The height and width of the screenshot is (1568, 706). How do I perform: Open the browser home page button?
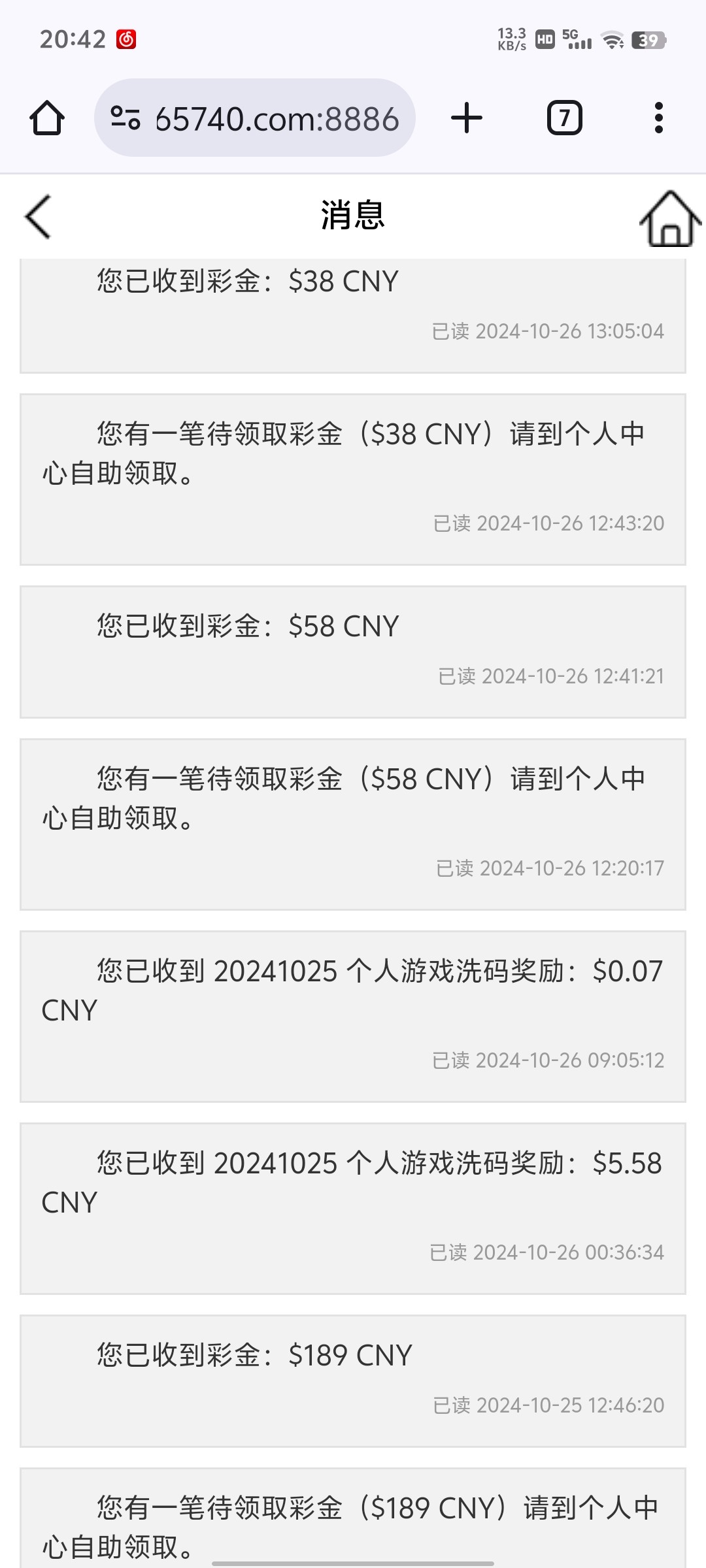[47, 118]
